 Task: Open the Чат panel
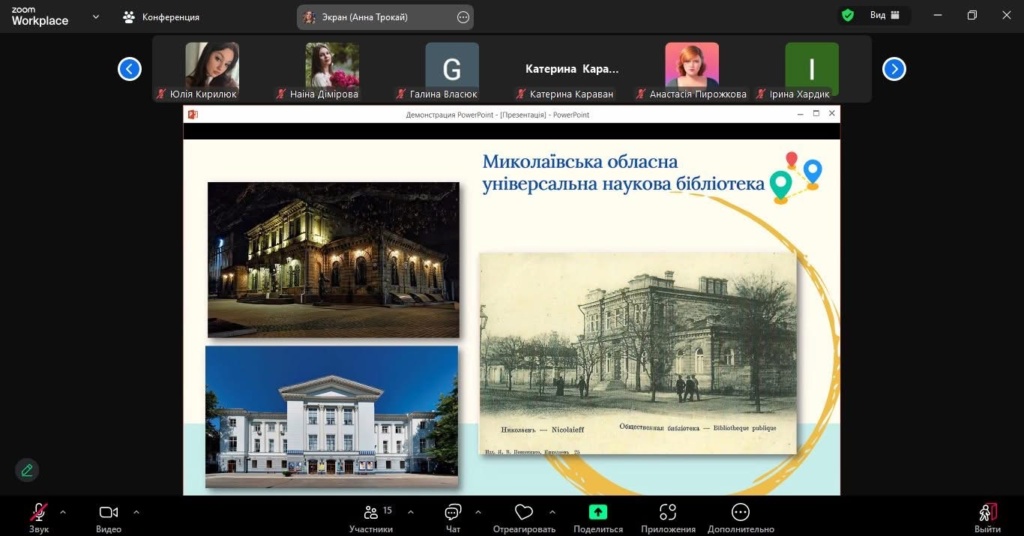pyautogui.click(x=452, y=516)
